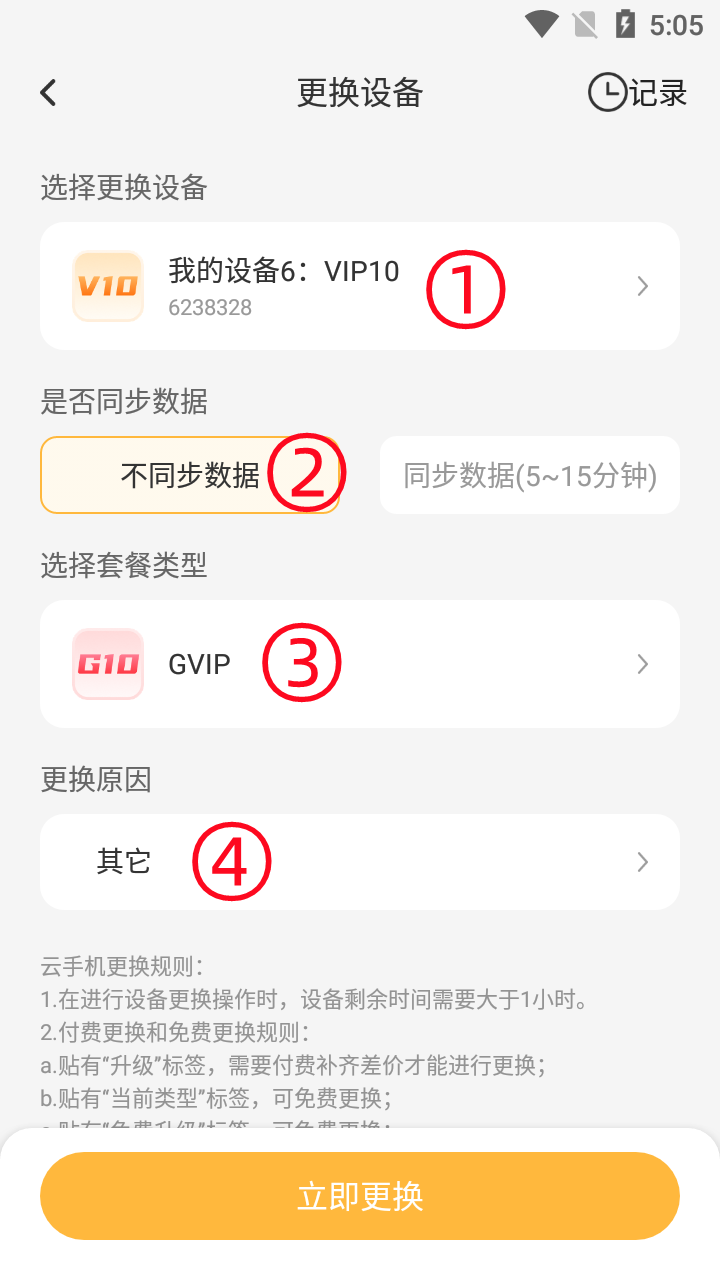Viewport: 720px width, 1280px height.
Task: Tap the 立即更换 button
Action: 360,1196
